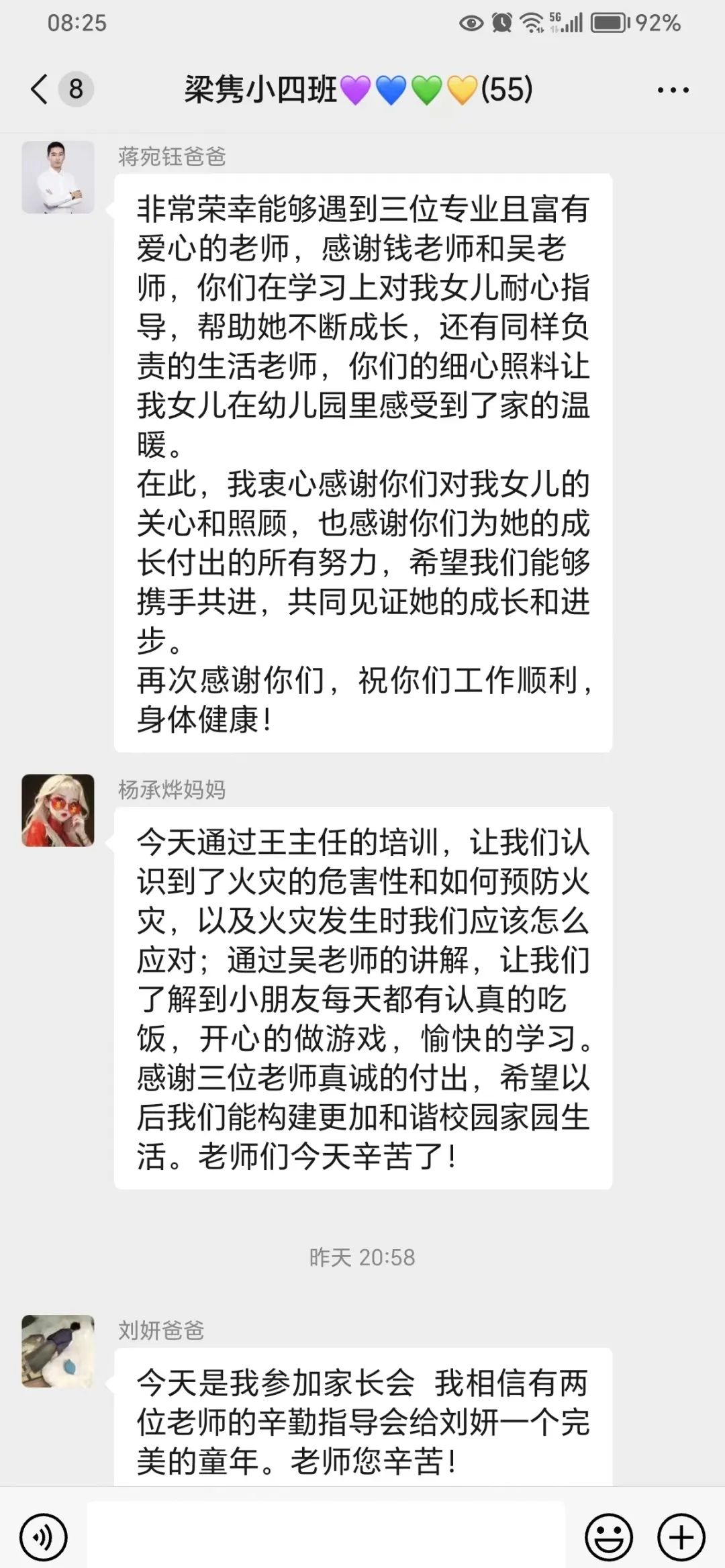Open 蒋宛钰爸爸's profile avatar
The height and width of the screenshot is (1568, 725).
pyautogui.click(x=58, y=177)
